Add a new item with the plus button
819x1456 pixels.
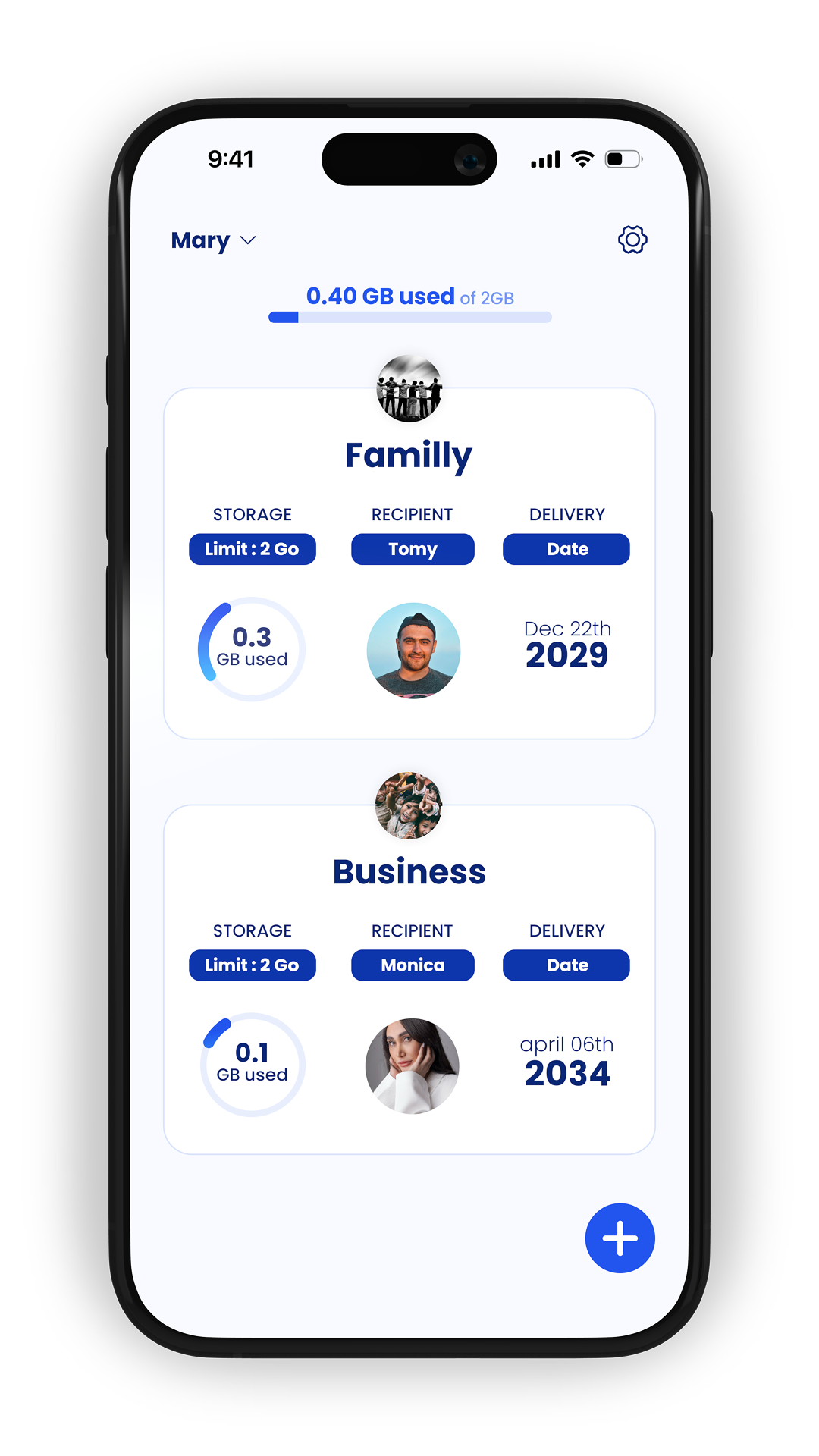tap(620, 1238)
